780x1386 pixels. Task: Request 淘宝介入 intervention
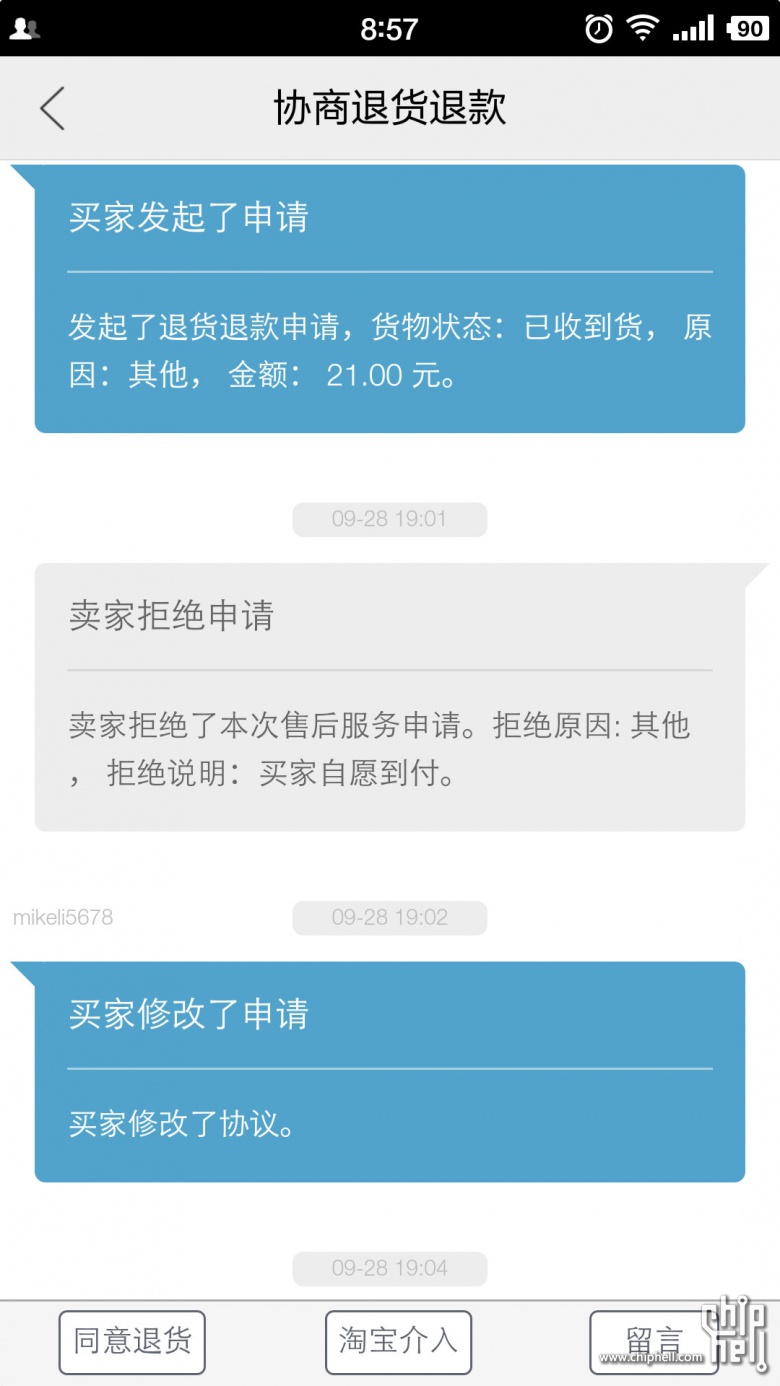coord(398,1342)
